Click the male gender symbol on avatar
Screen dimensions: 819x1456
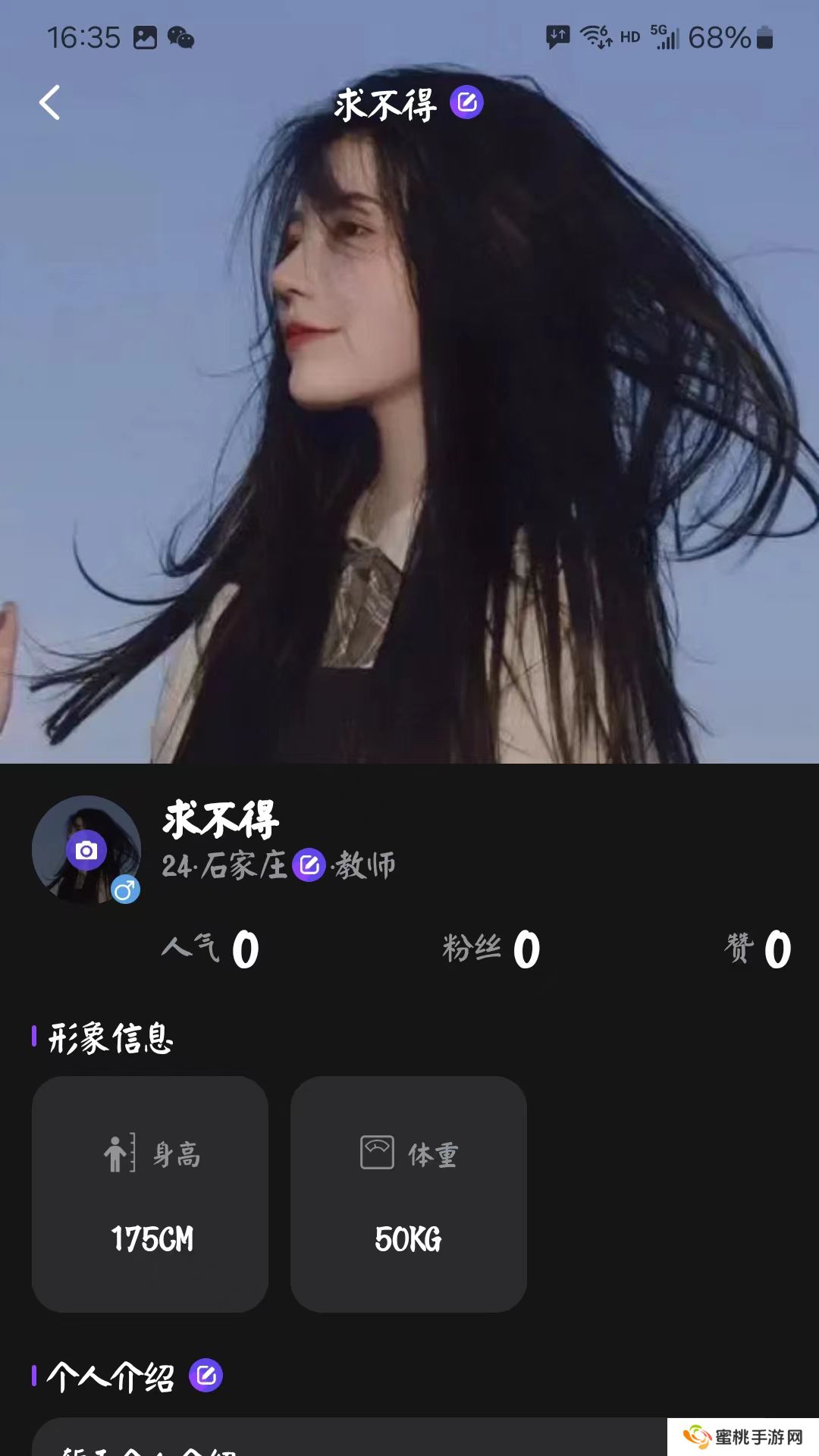point(125,887)
